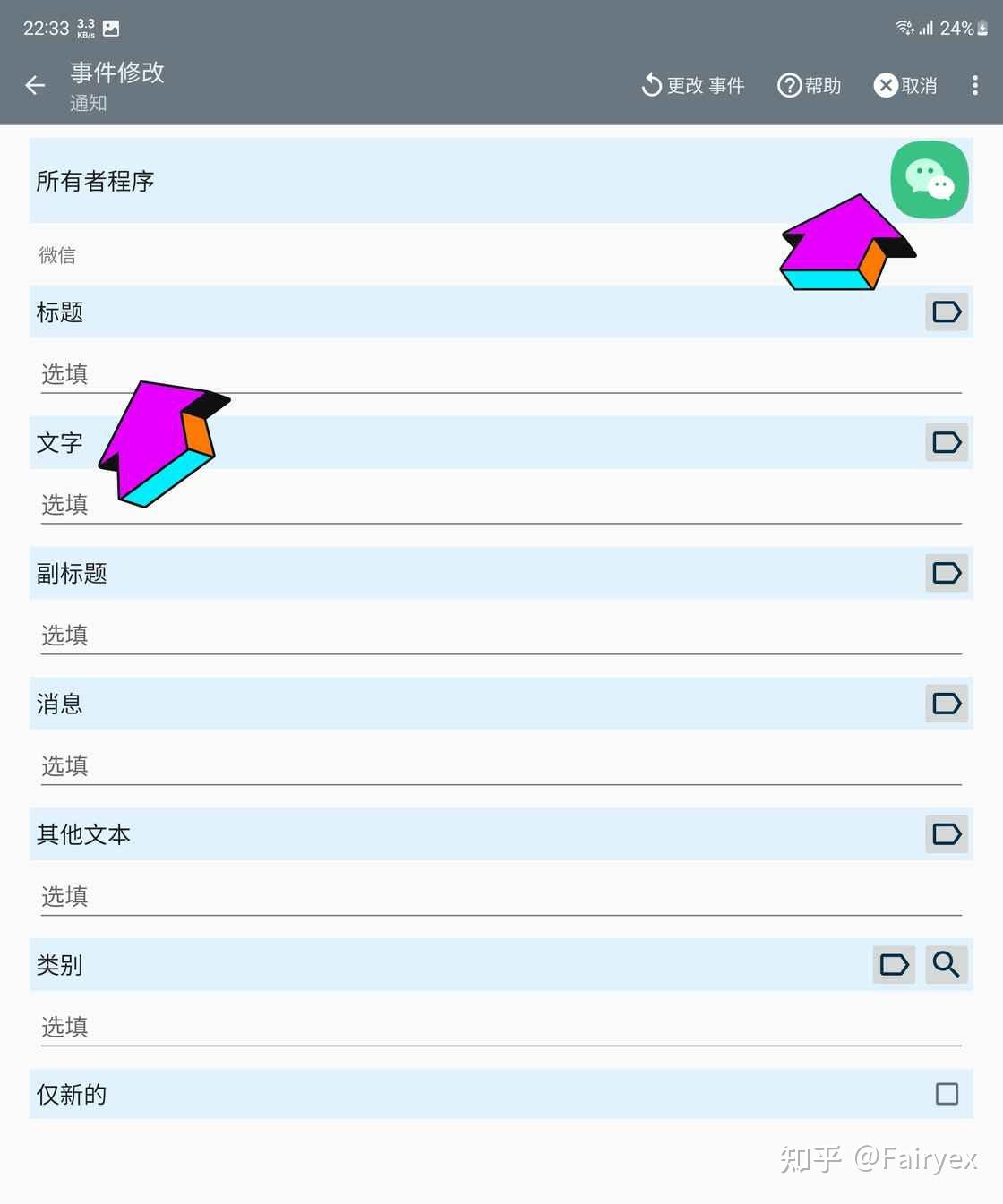Screen dimensions: 1003x1204
Task: Enable the 仅新的 checkbox
Action: pos(946,1094)
